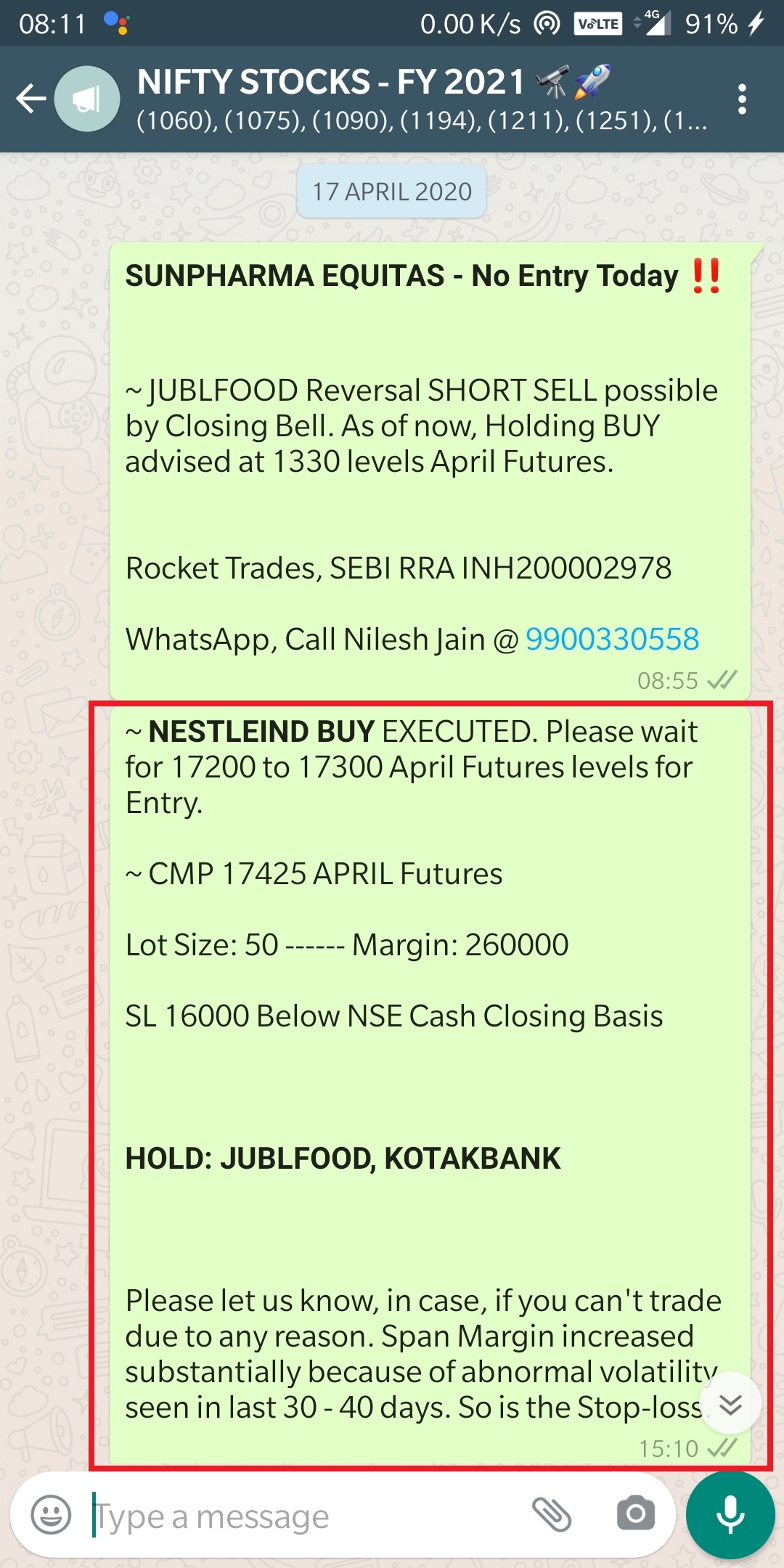Screen dimensions: 784x1568
Task: Open the emoji picker
Action: pyautogui.click(x=51, y=1515)
